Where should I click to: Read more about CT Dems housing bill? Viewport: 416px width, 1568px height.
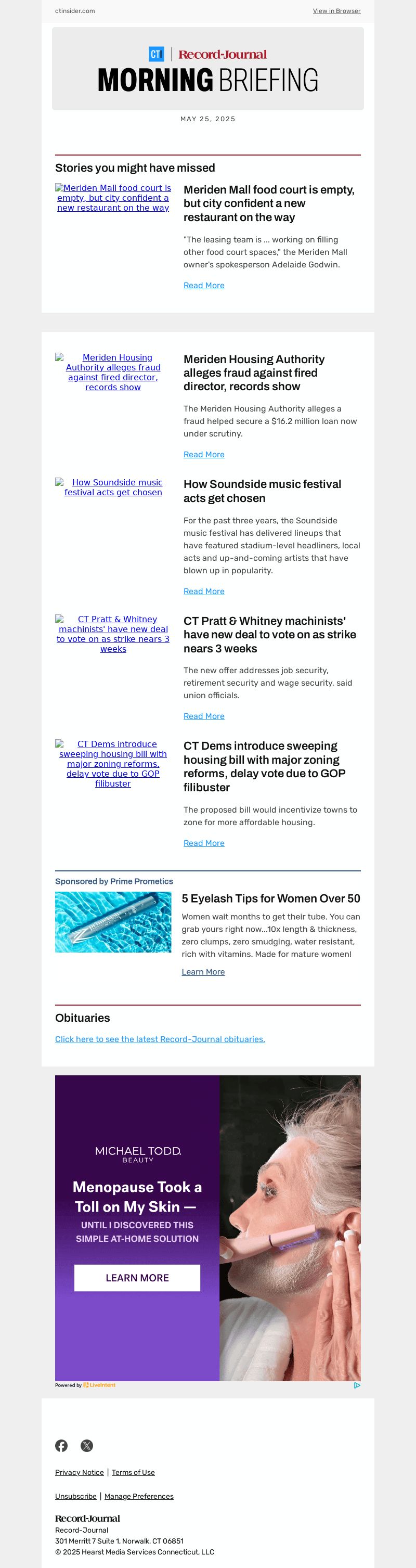204,843
